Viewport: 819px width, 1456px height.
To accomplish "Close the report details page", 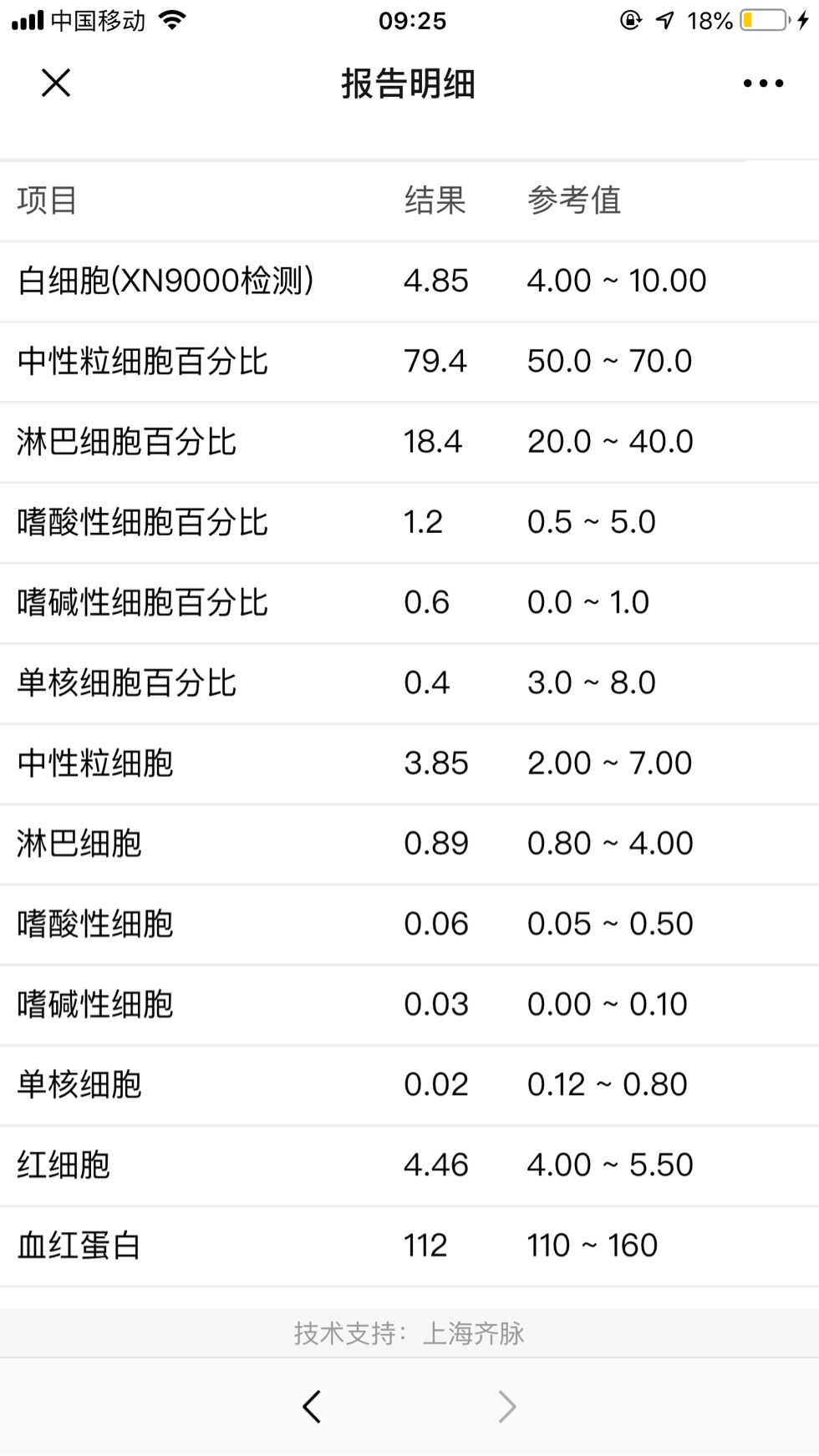I will (56, 83).
